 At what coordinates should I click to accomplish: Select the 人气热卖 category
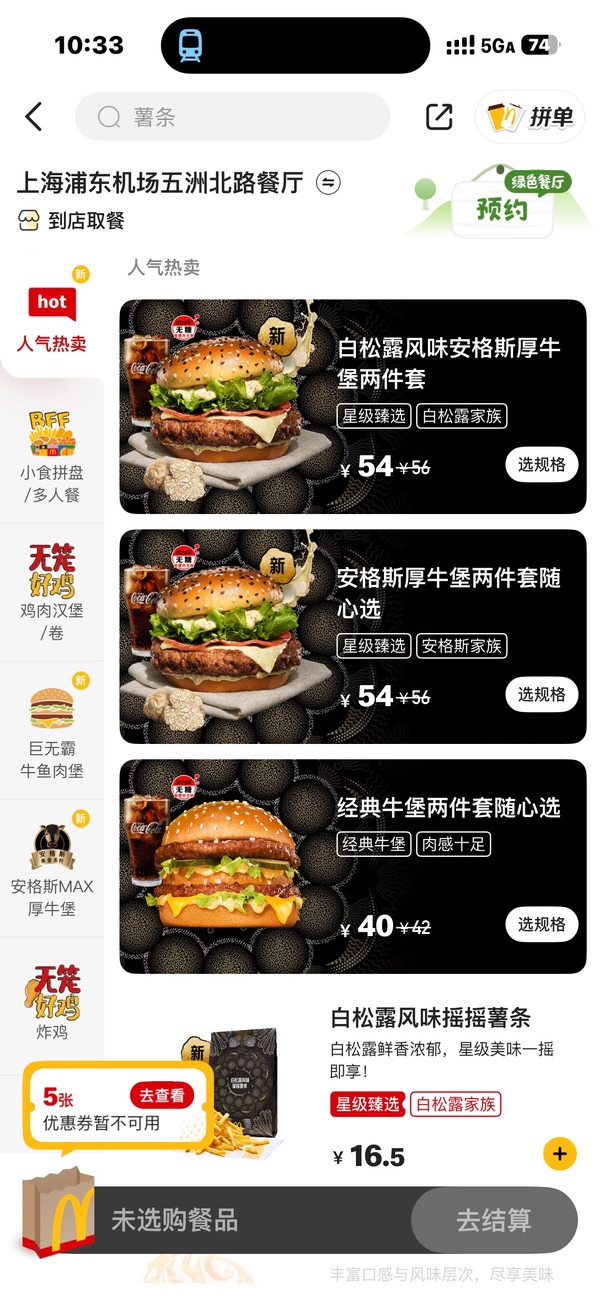52,319
